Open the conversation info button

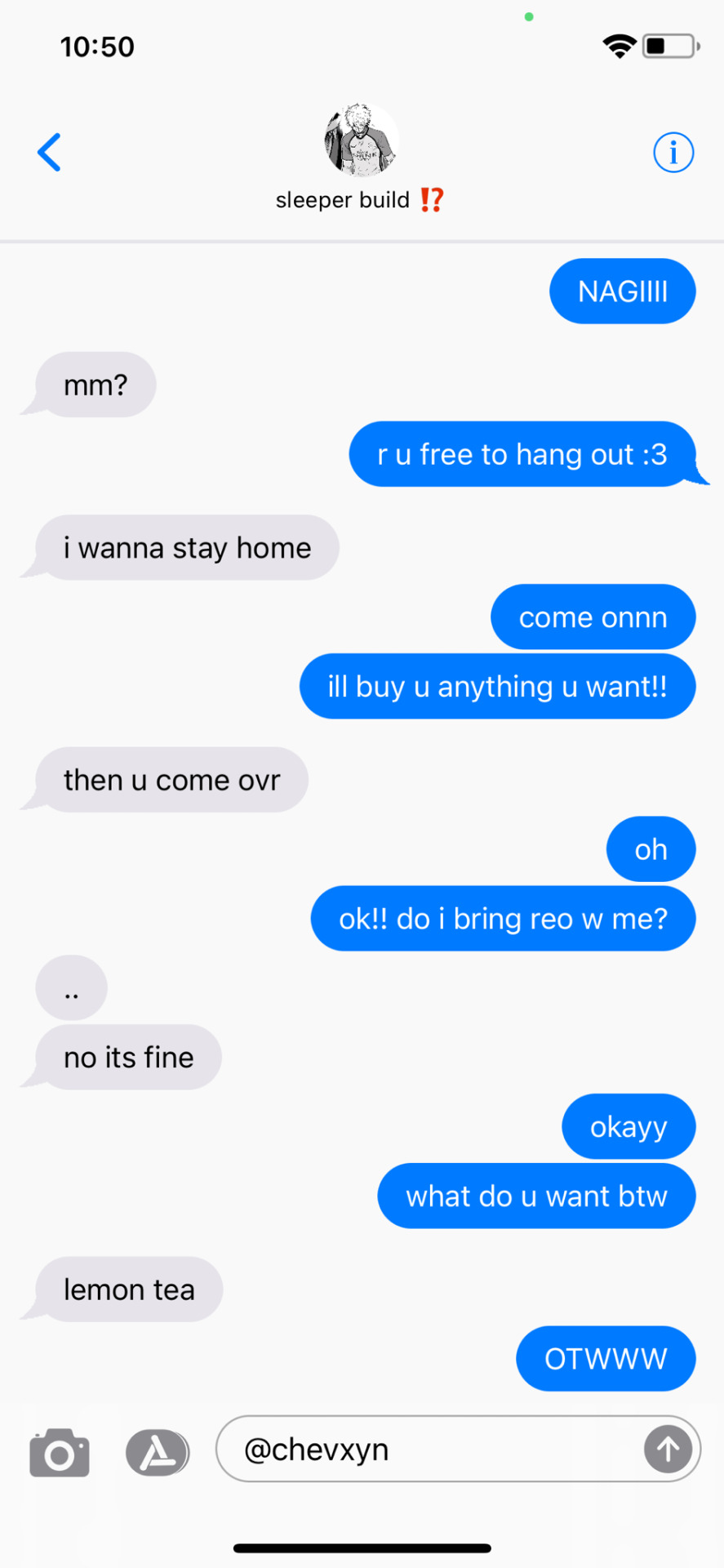tap(673, 153)
